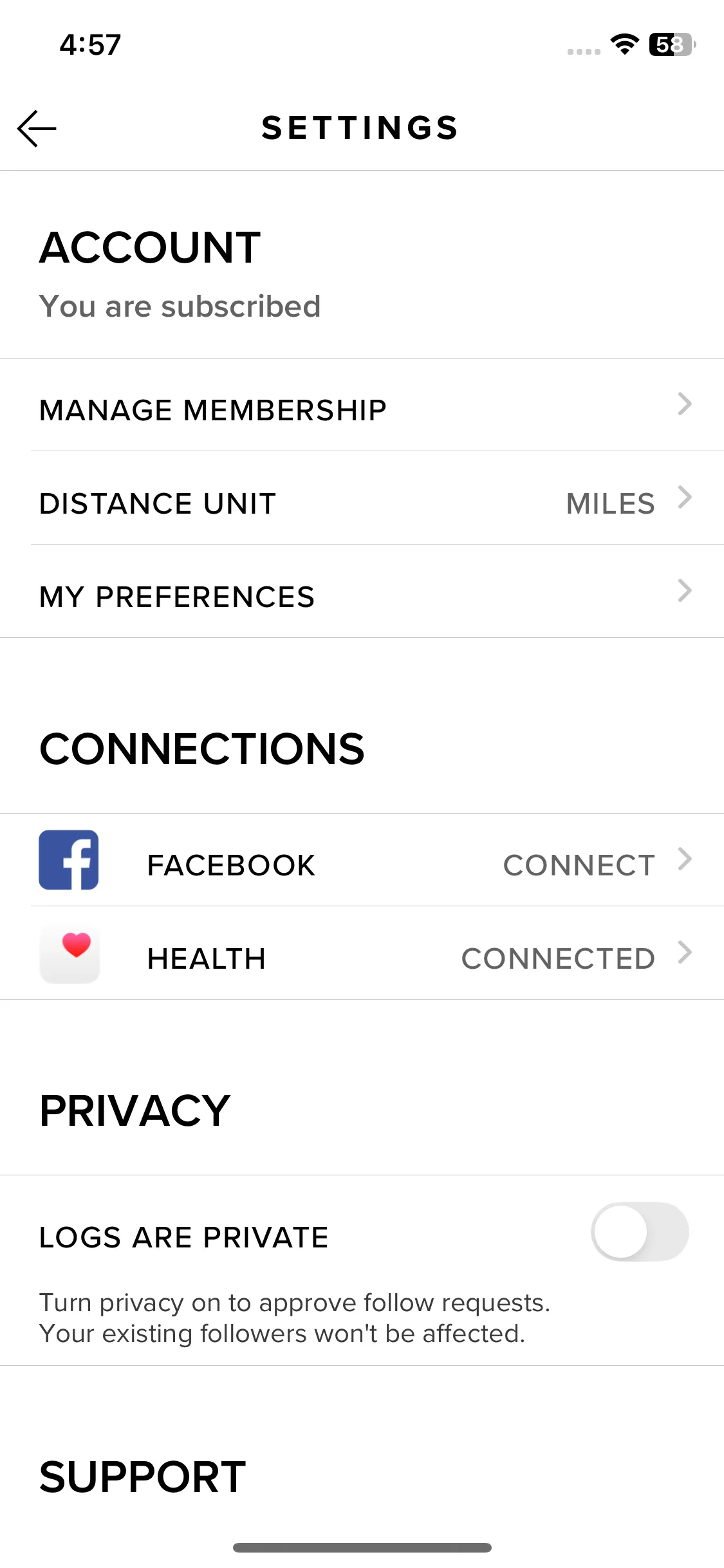Screen dimensions: 724x1568
Task: Go back from Settings
Action: pyautogui.click(x=37, y=128)
